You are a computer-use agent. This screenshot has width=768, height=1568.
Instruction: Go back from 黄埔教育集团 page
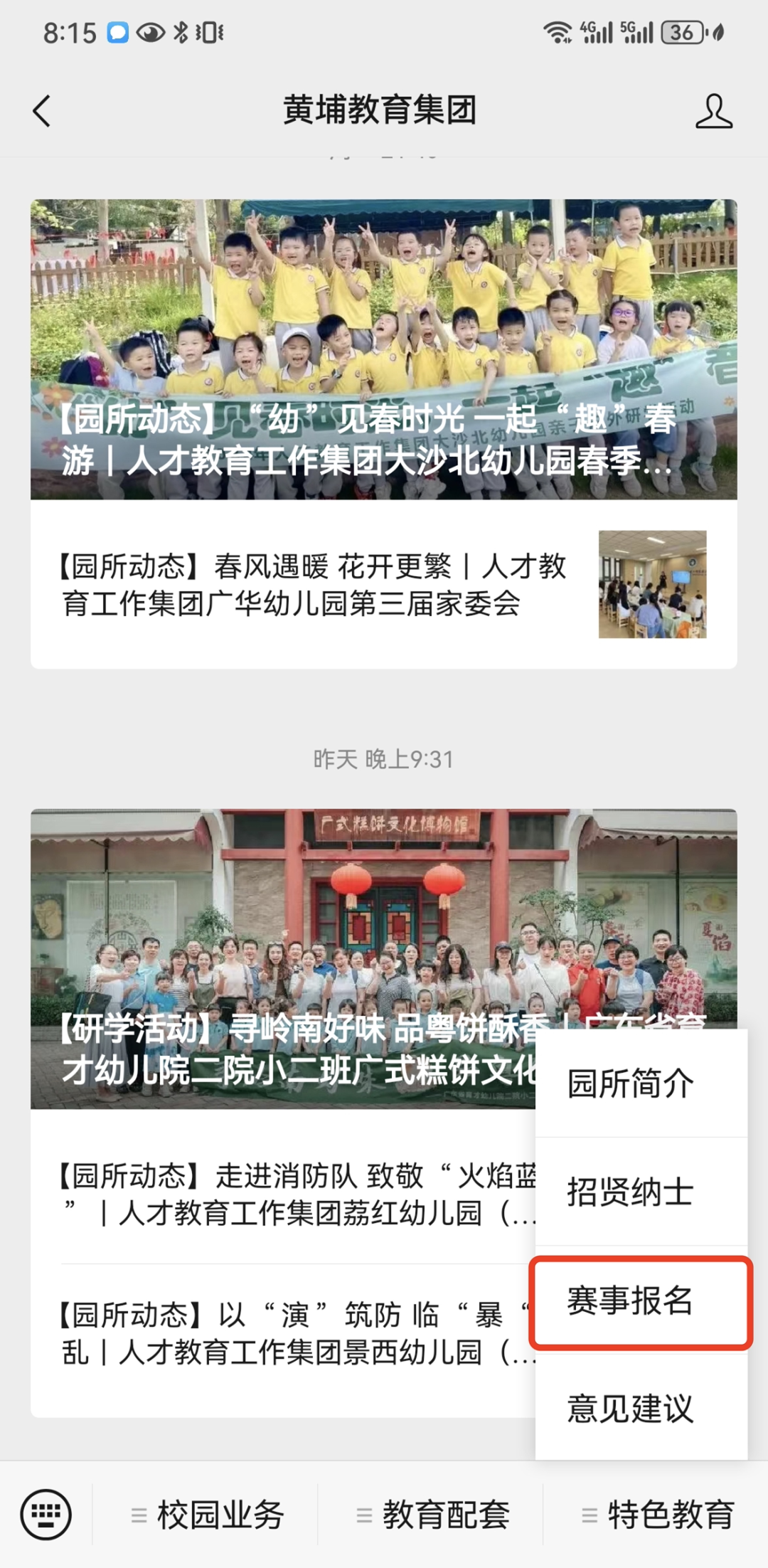point(43,111)
